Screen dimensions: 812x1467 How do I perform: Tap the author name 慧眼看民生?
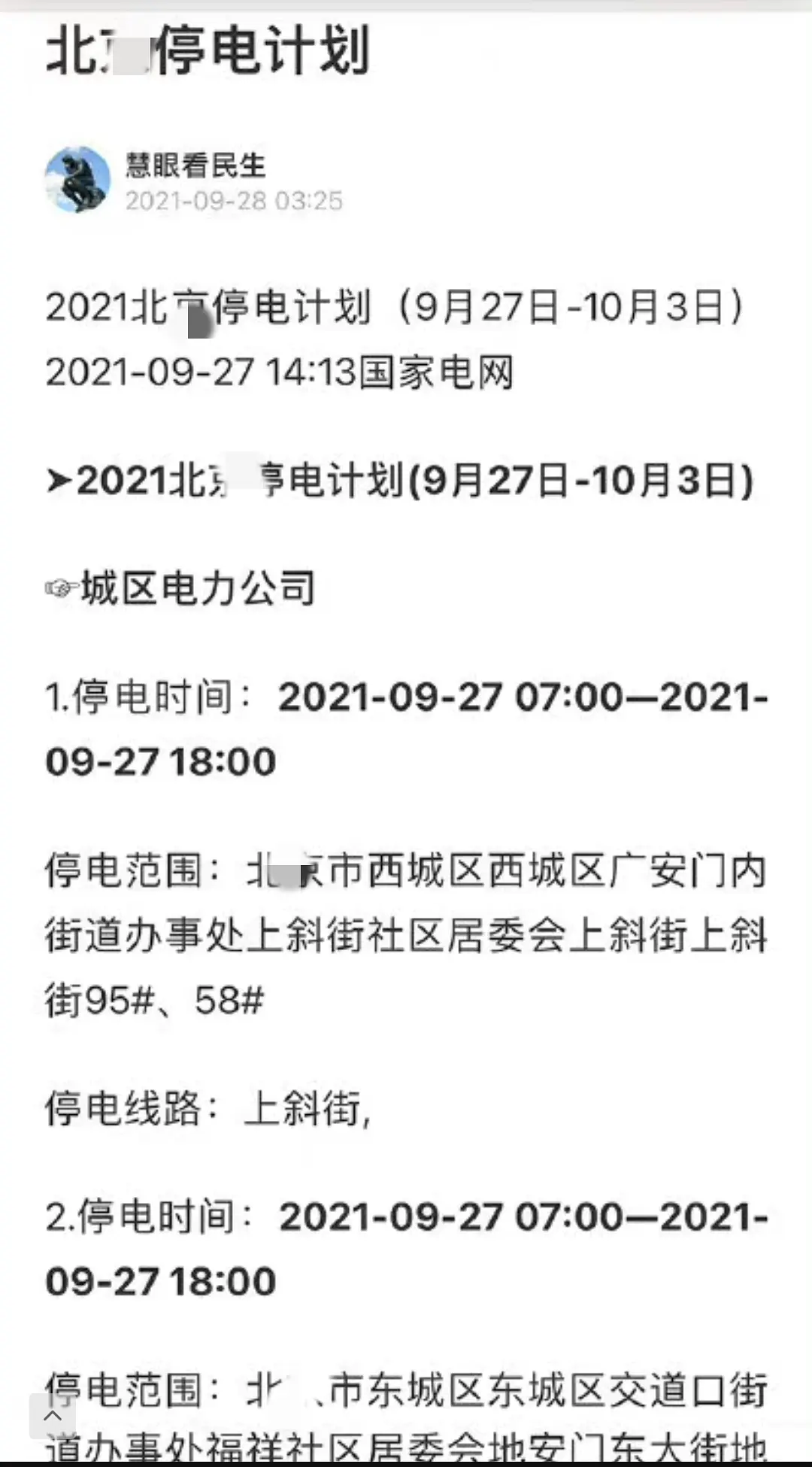[195, 165]
